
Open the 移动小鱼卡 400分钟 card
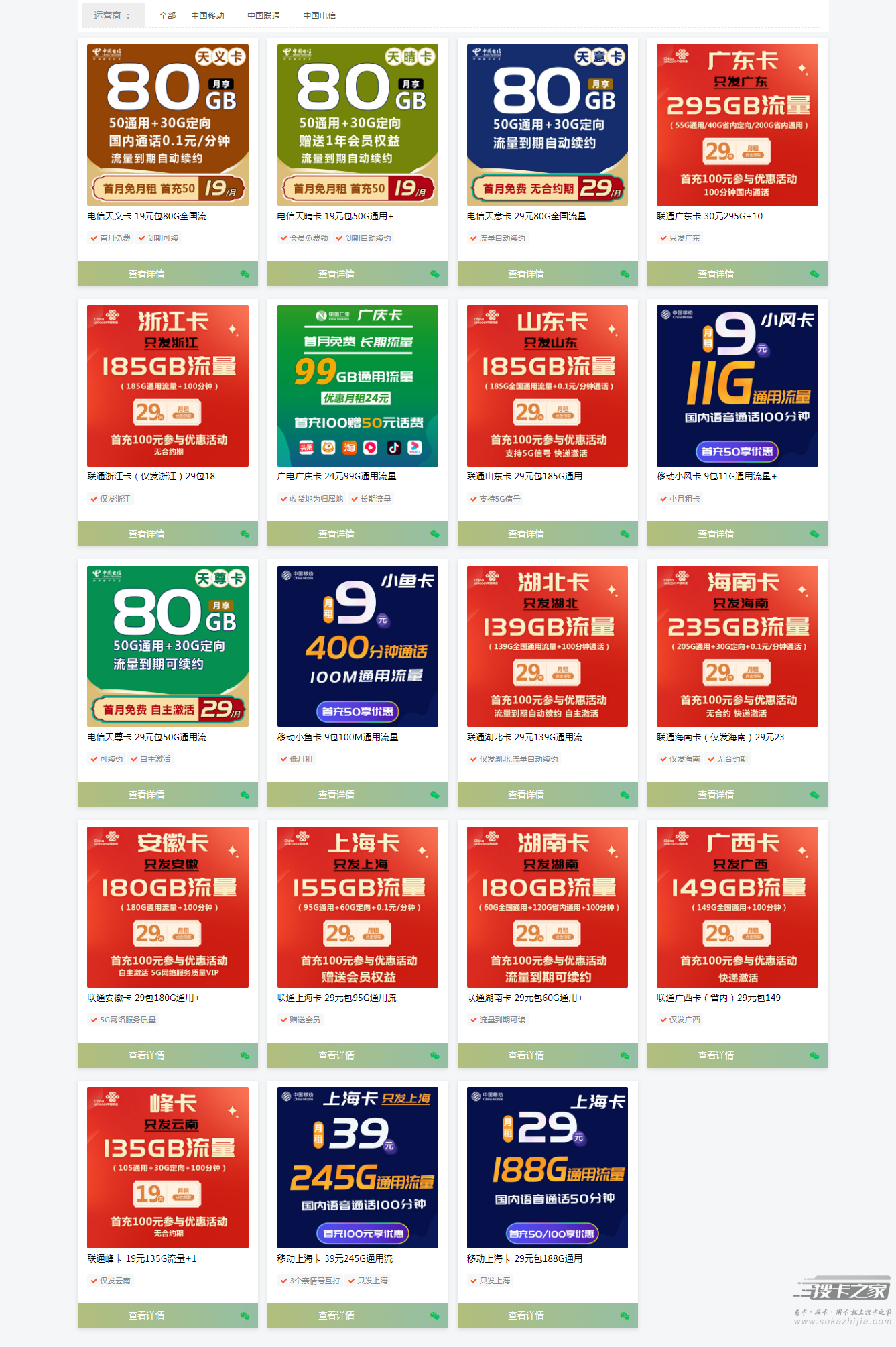coord(357,646)
